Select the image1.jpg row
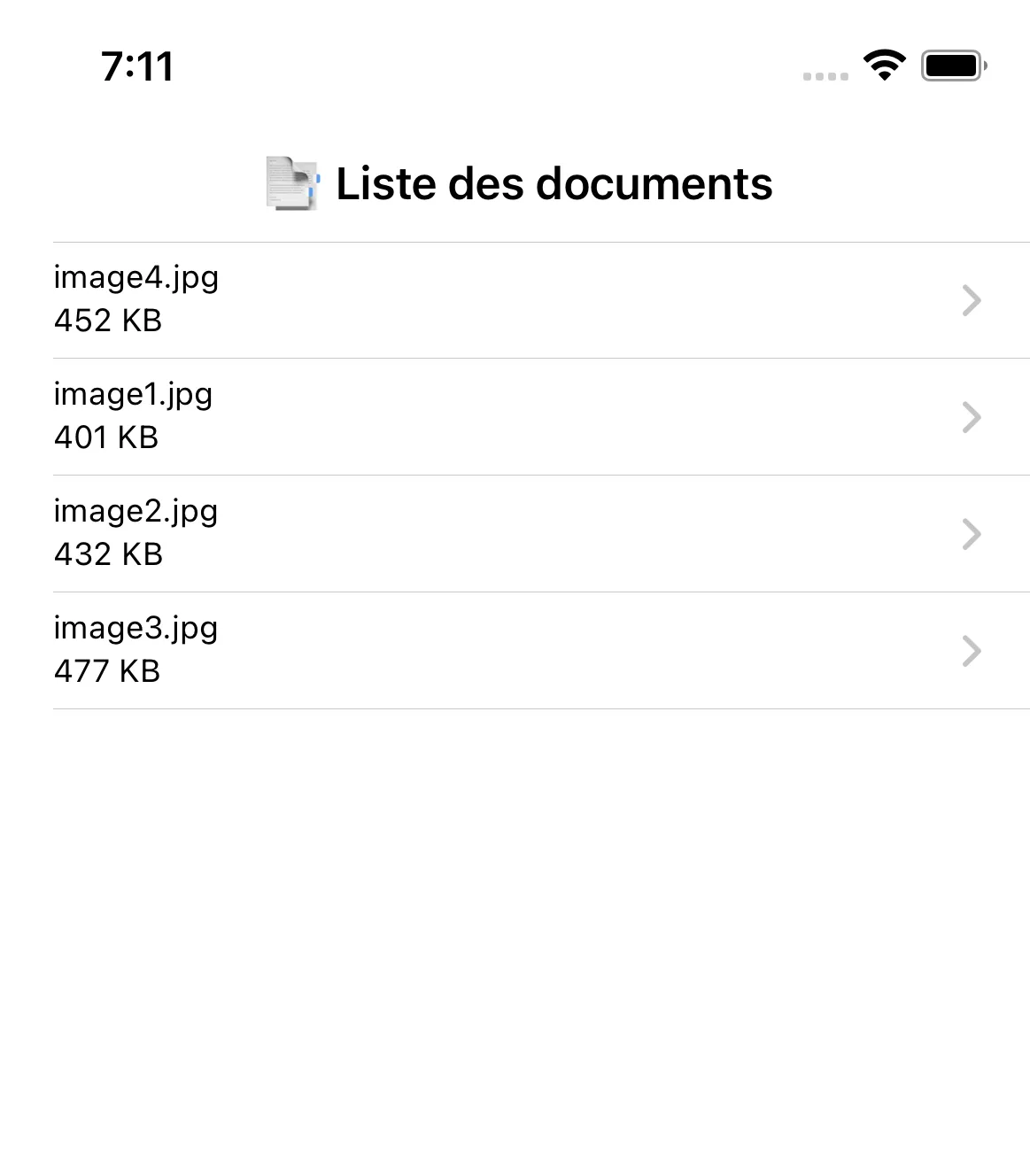 click(514, 417)
